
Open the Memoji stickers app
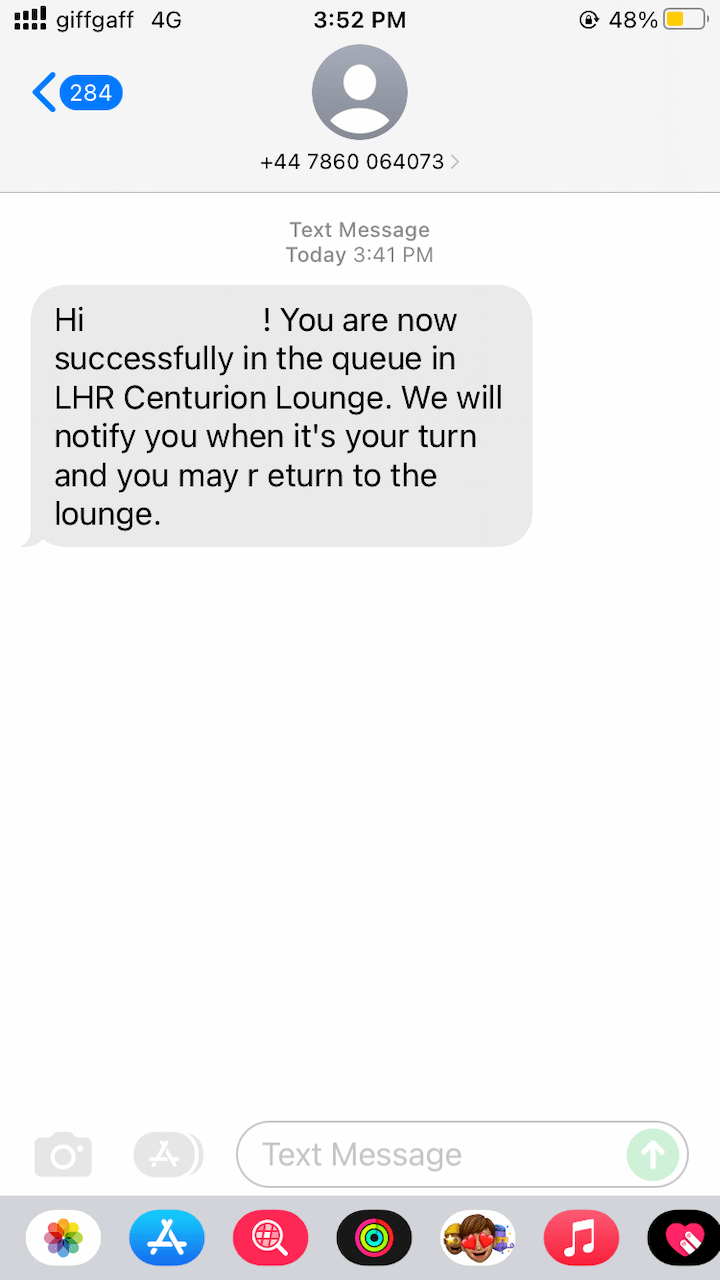tap(478, 1238)
